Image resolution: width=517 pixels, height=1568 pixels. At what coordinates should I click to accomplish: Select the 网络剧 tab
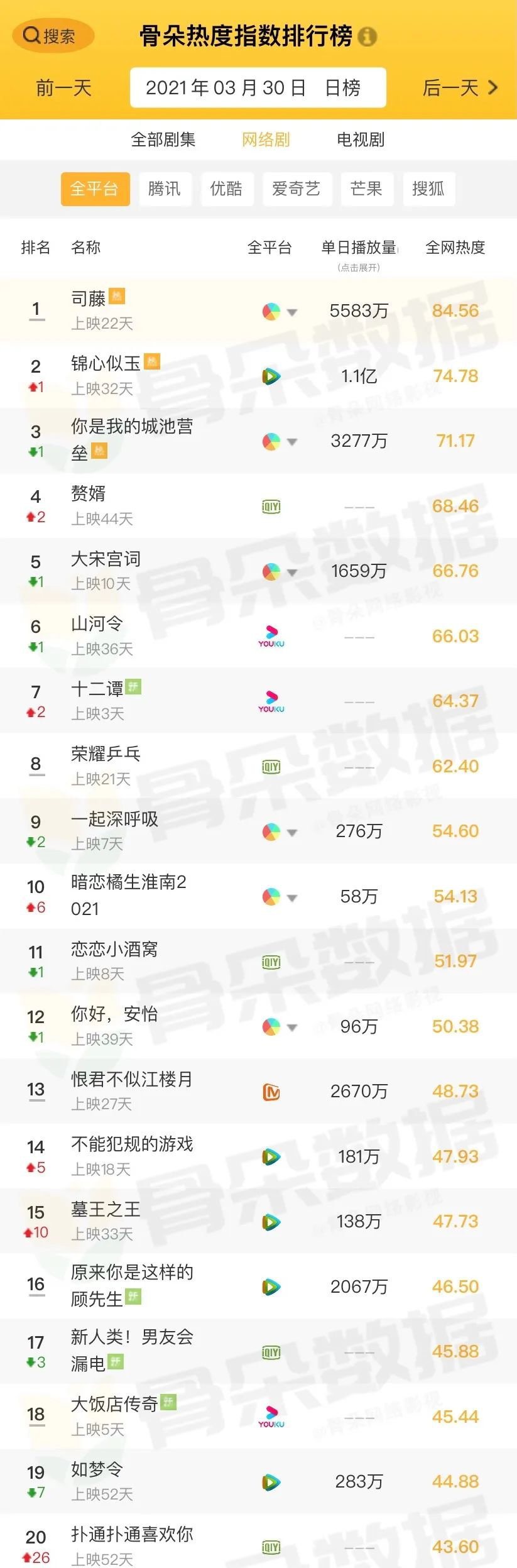click(266, 140)
